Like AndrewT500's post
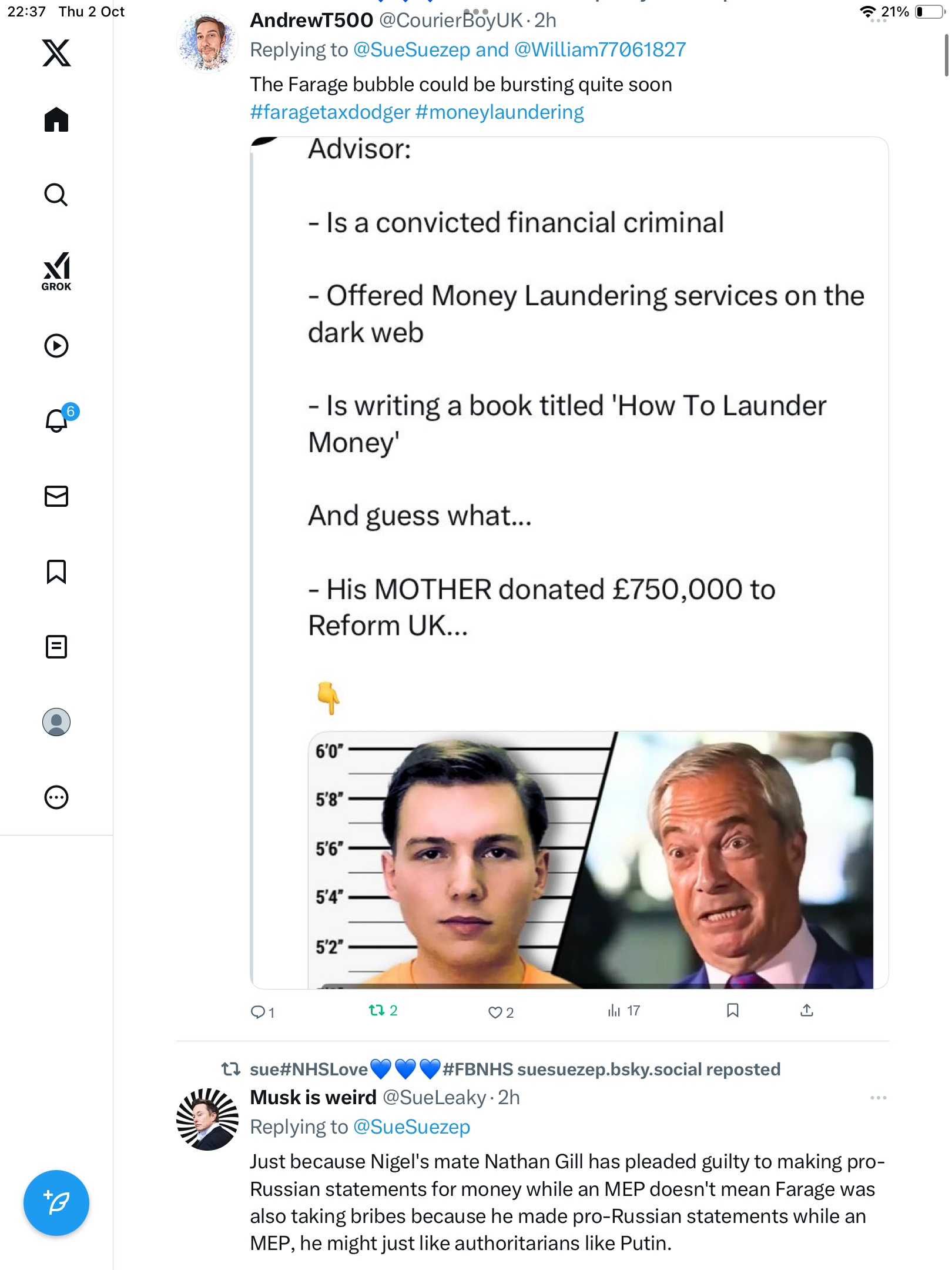The image size is (952, 1270). [495, 1012]
